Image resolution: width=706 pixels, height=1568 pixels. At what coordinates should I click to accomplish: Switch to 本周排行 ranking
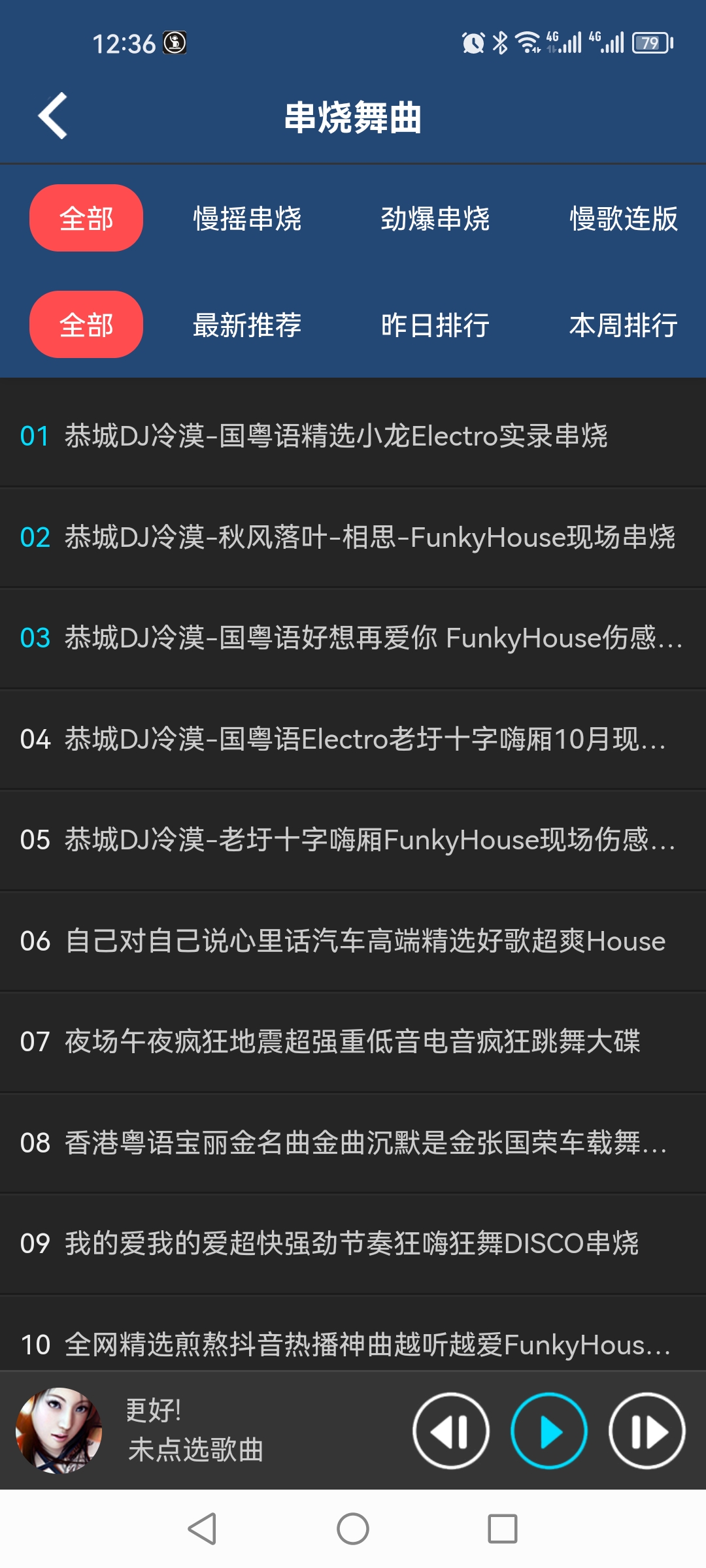point(623,325)
